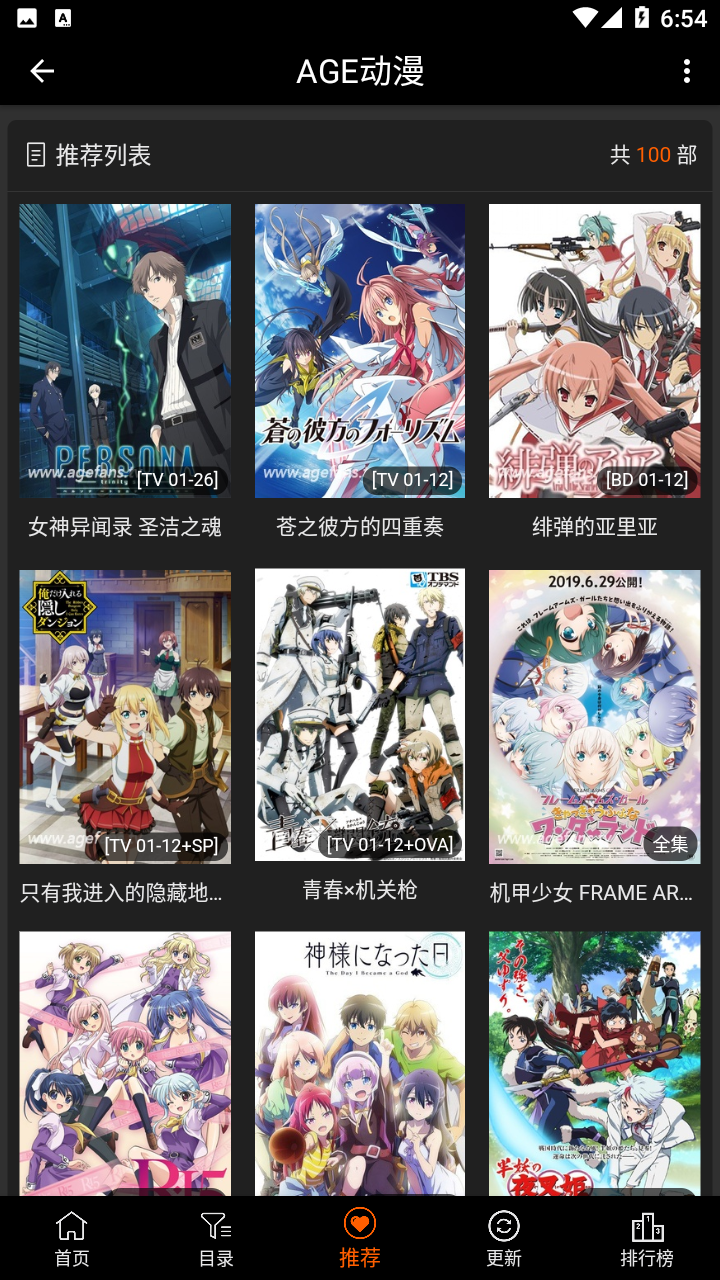Open the 更新 tab

(x=504, y=1239)
